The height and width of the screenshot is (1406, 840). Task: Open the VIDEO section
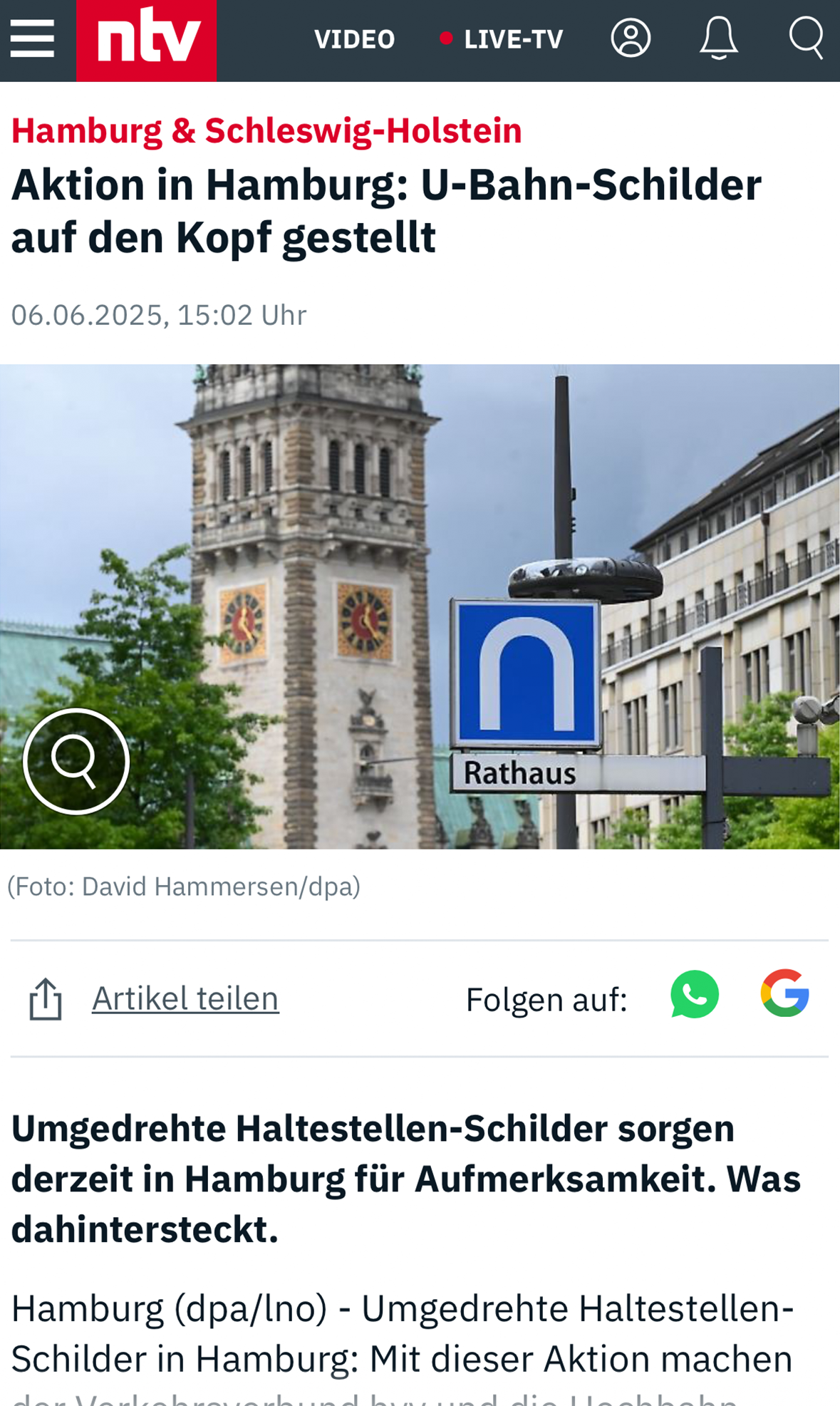tap(354, 39)
